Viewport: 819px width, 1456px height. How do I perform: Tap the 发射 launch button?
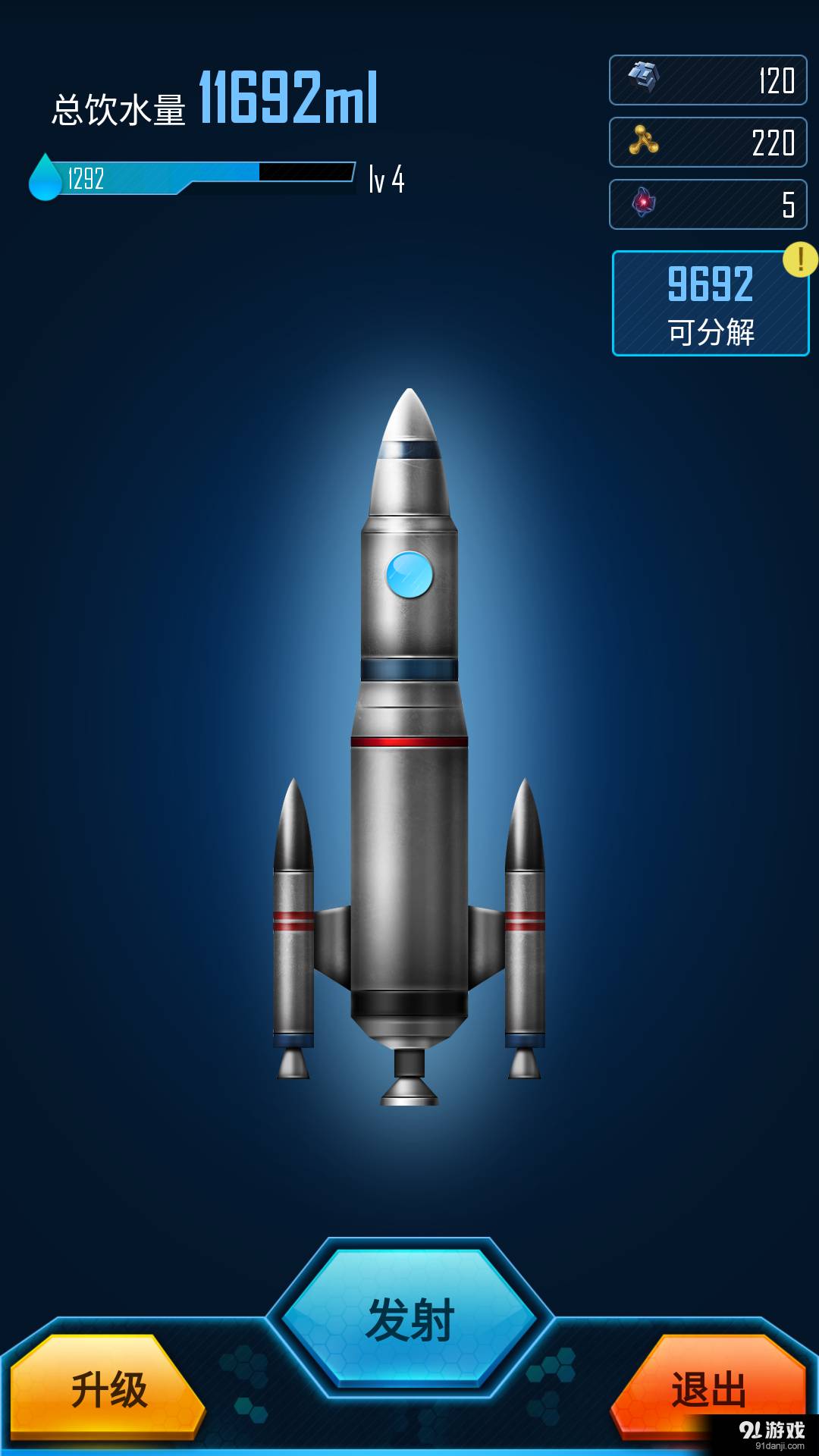coord(409,1319)
